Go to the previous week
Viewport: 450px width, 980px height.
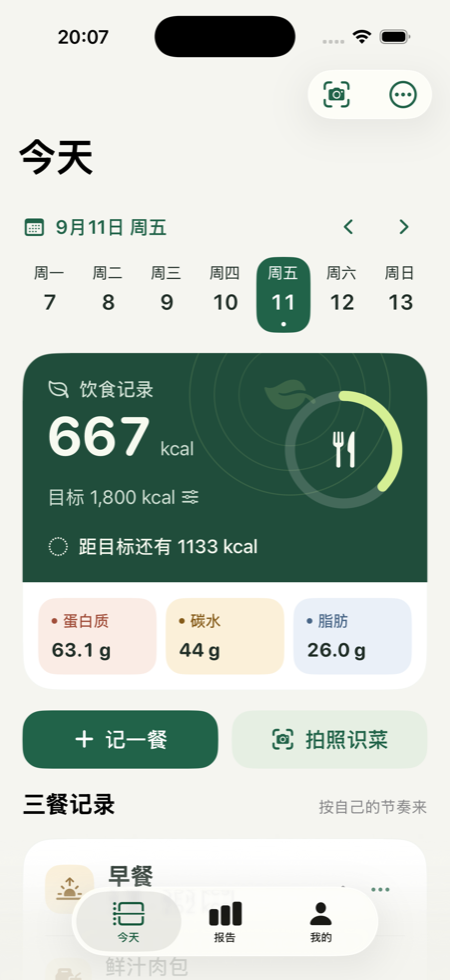349,227
